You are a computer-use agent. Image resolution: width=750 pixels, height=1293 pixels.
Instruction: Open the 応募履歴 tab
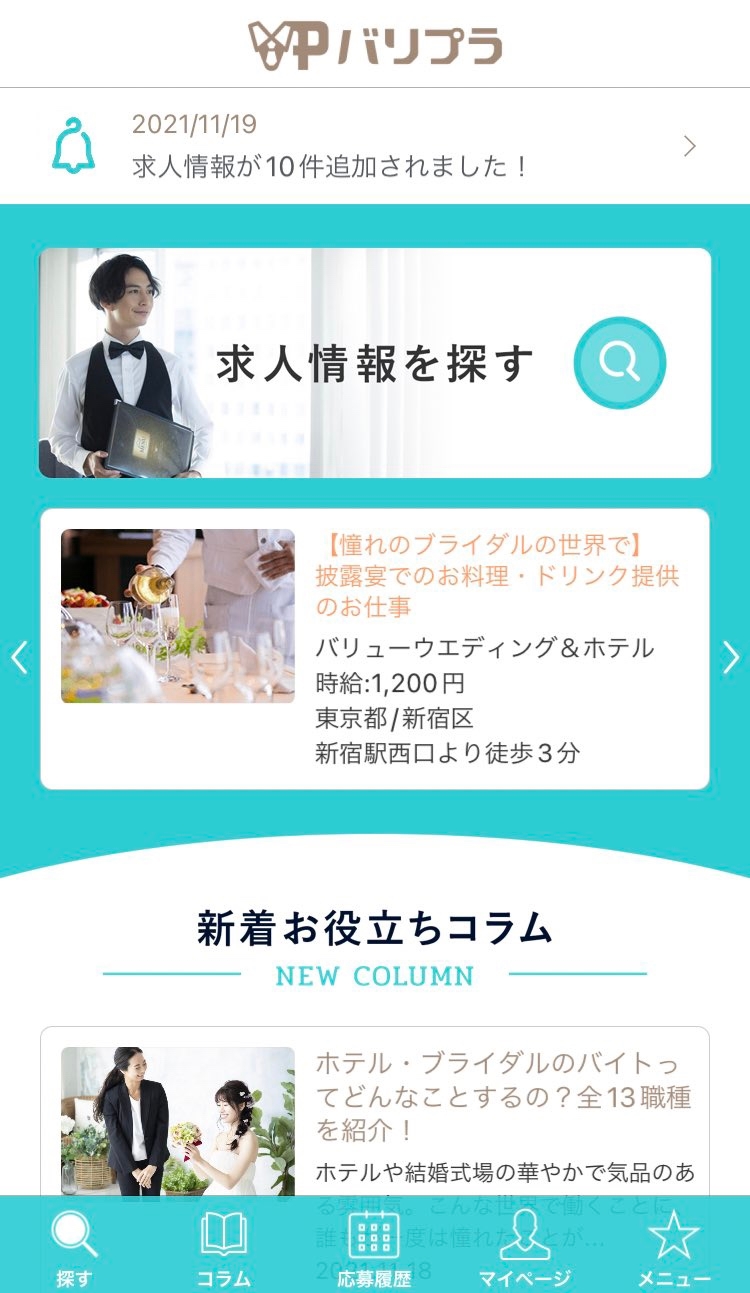pos(374,1247)
